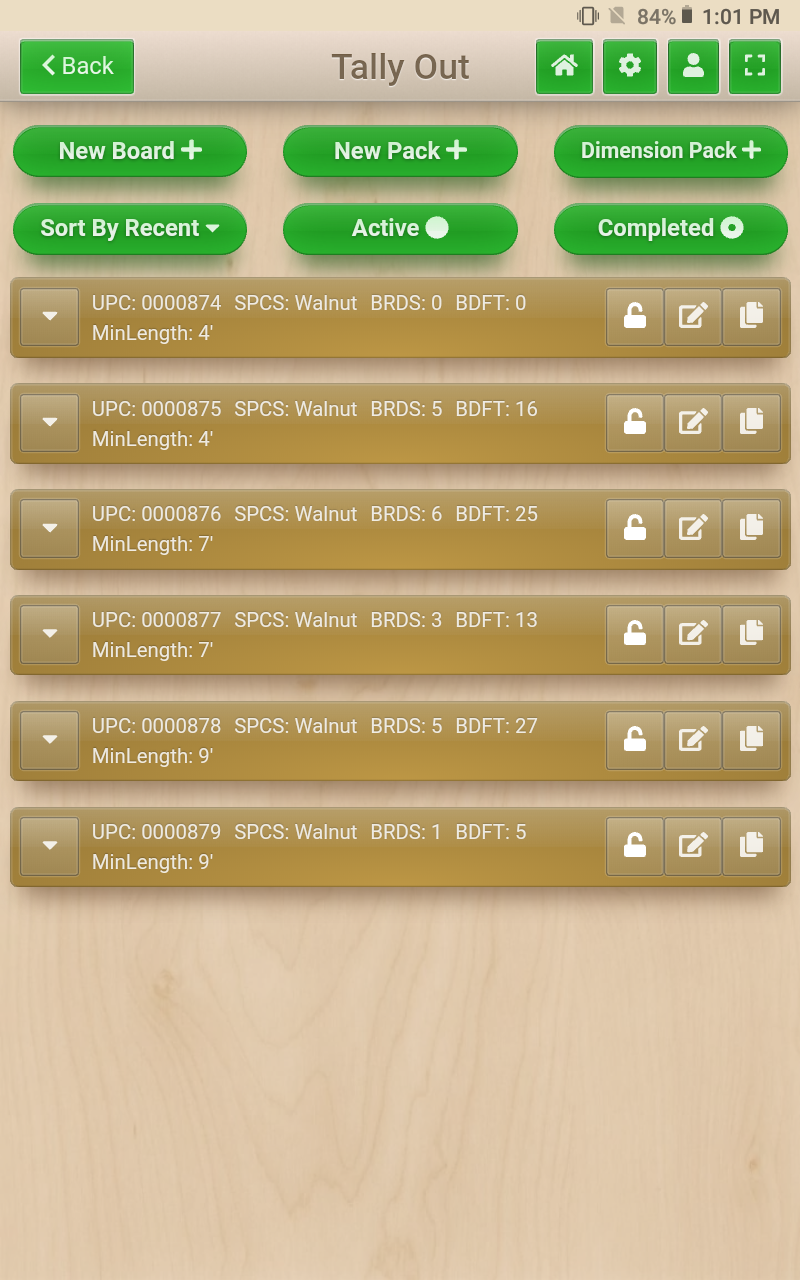Image resolution: width=800 pixels, height=1280 pixels.
Task: Select the Active filter
Action: point(400,229)
